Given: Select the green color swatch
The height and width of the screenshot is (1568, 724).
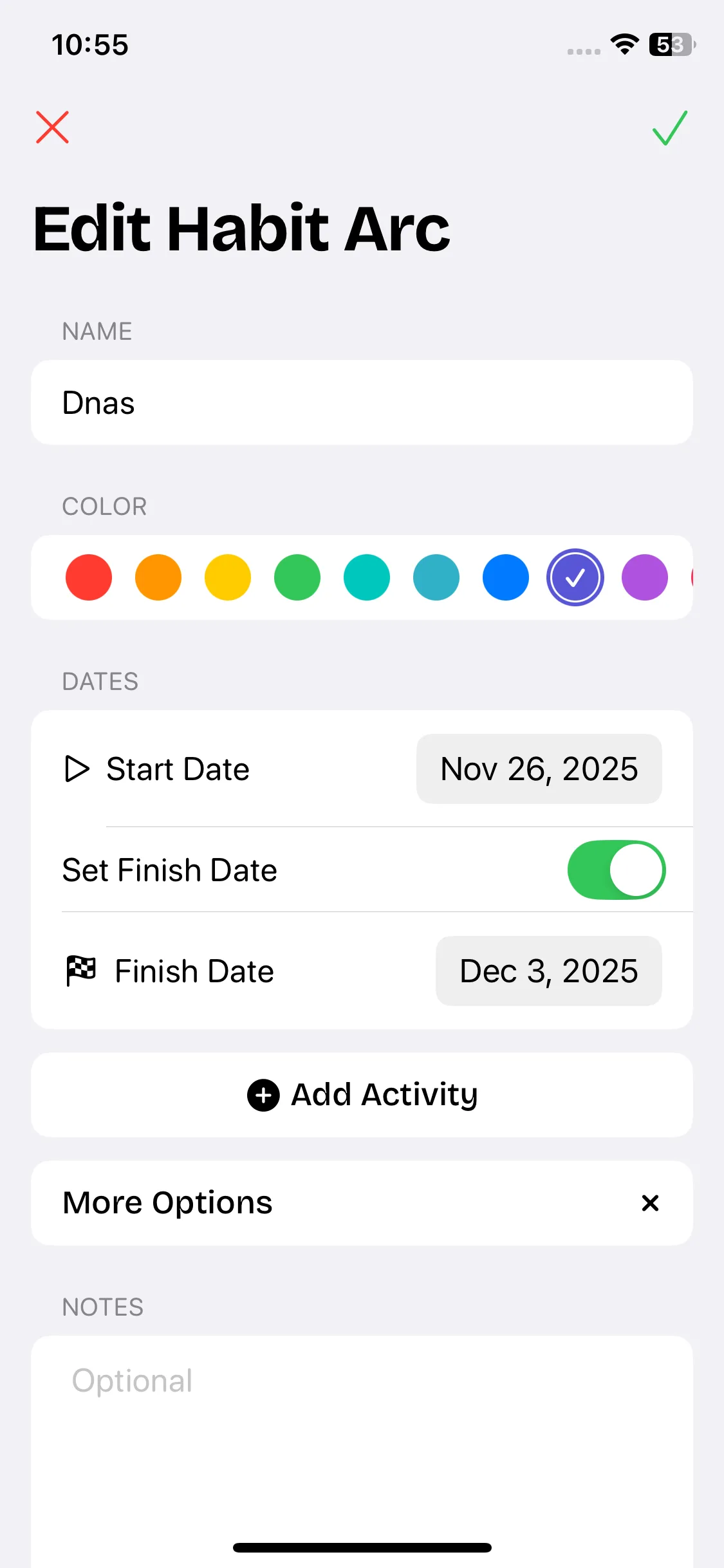Looking at the screenshot, I should [x=297, y=577].
